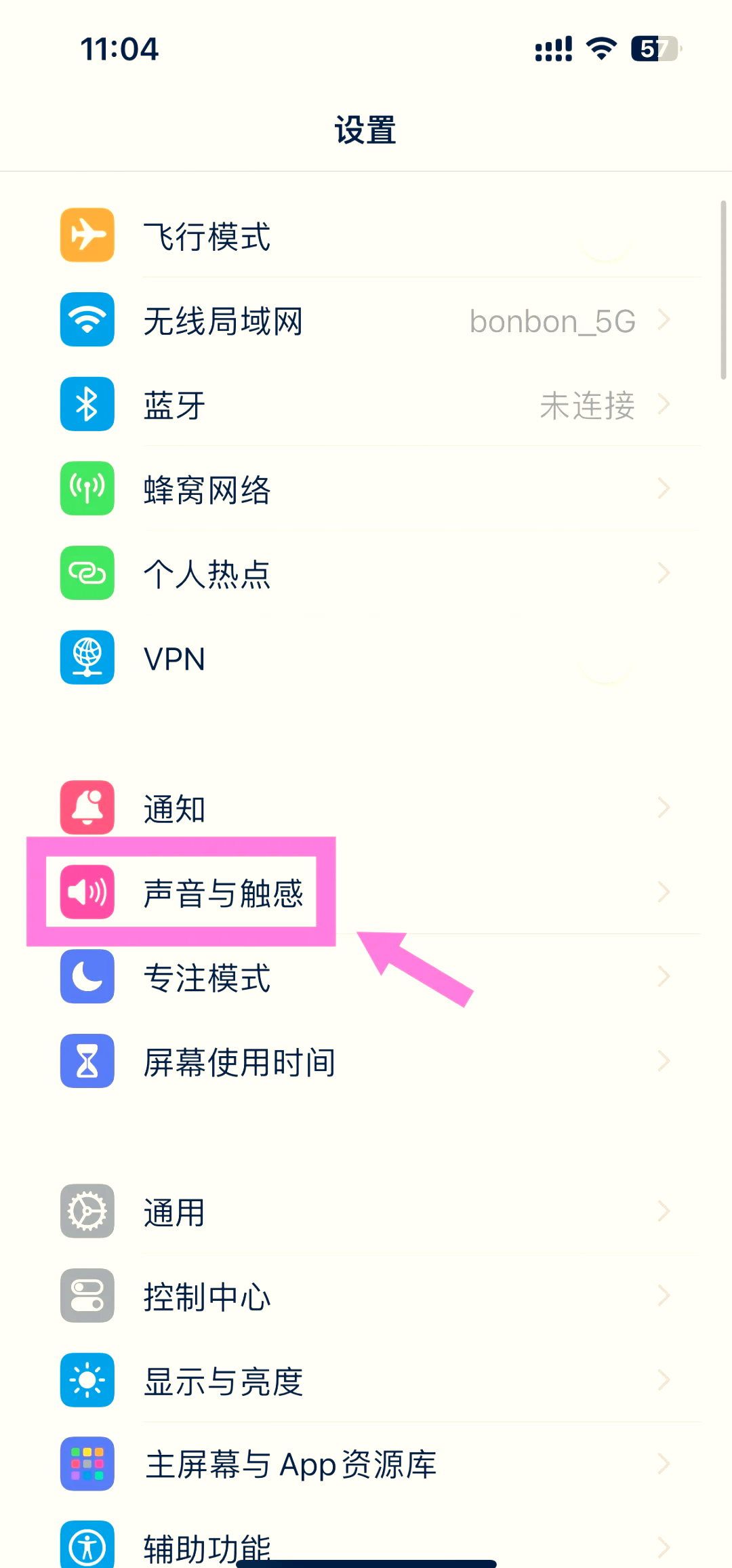Open 通用 settings
The width and height of the screenshot is (732, 1568).
pyautogui.click(x=366, y=1211)
